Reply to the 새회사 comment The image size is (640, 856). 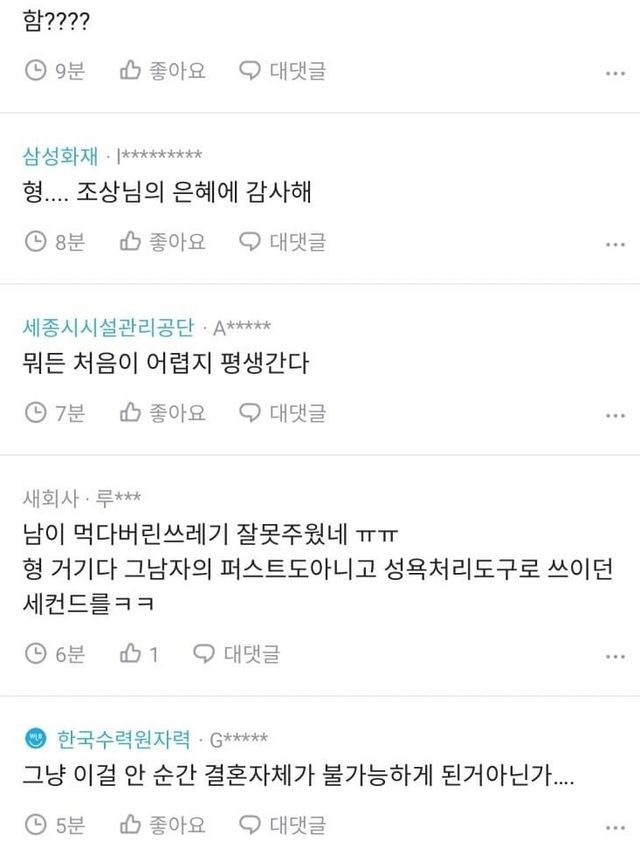(x=237, y=654)
